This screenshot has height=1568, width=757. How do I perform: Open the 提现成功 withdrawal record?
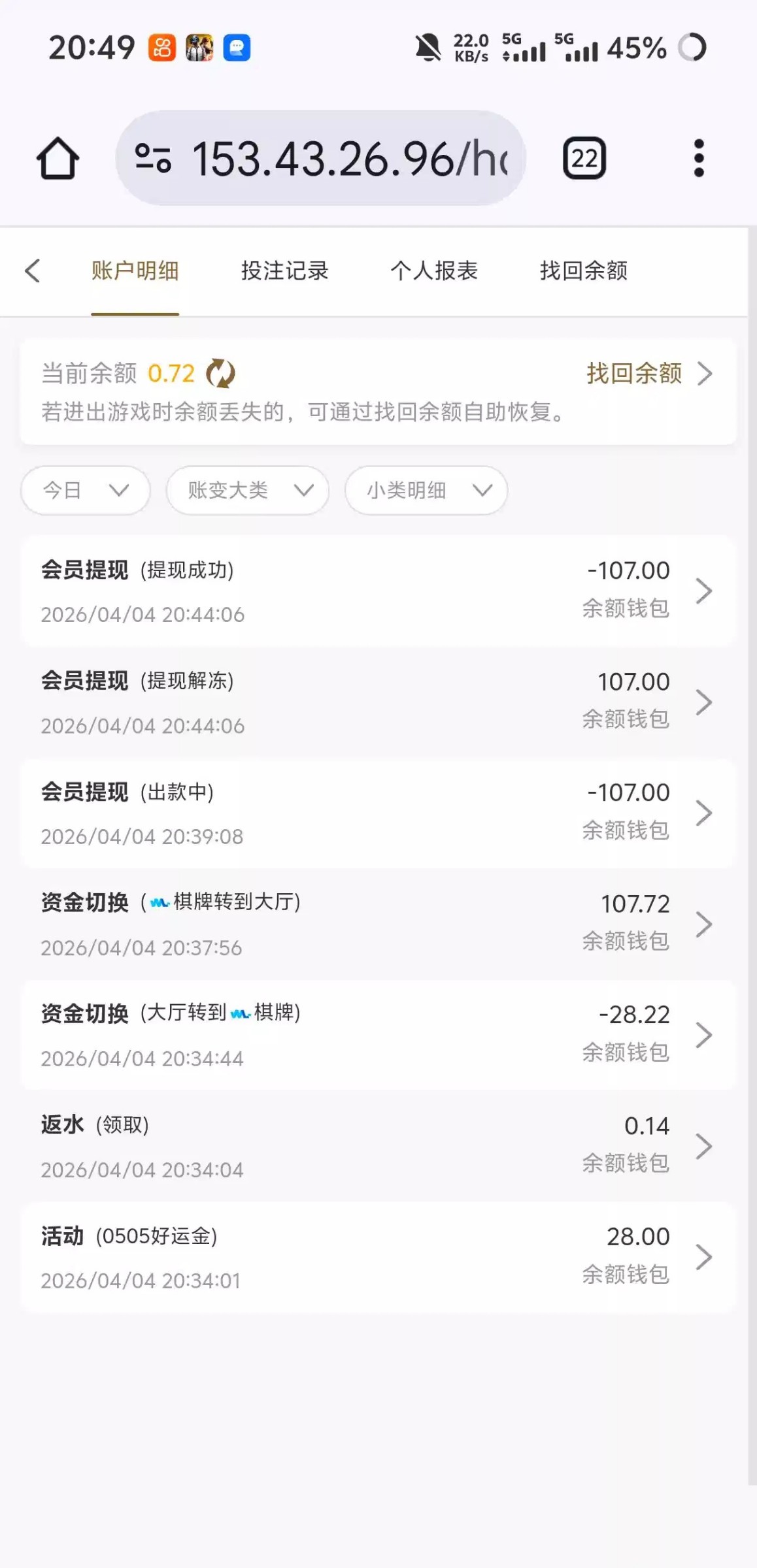[x=378, y=591]
